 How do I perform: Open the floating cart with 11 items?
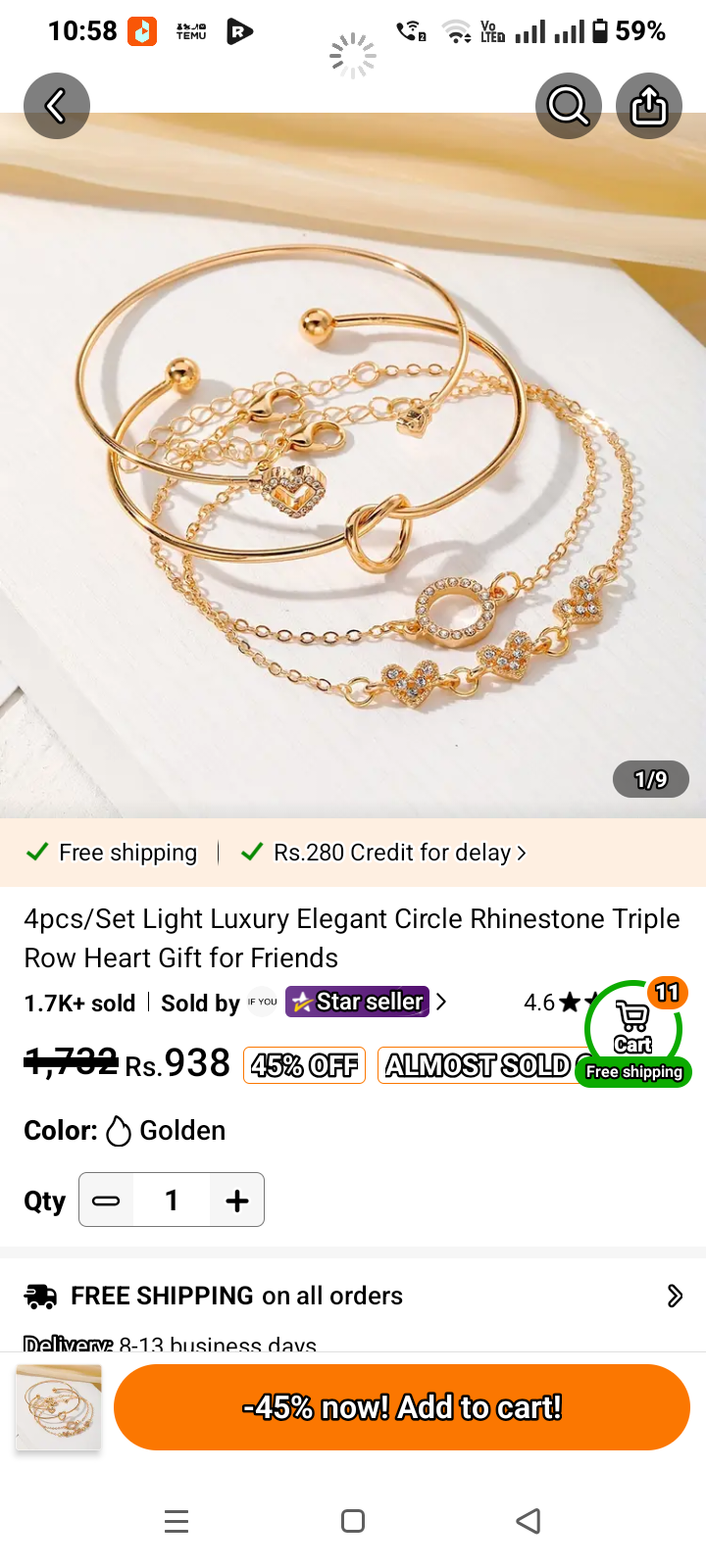633,1033
